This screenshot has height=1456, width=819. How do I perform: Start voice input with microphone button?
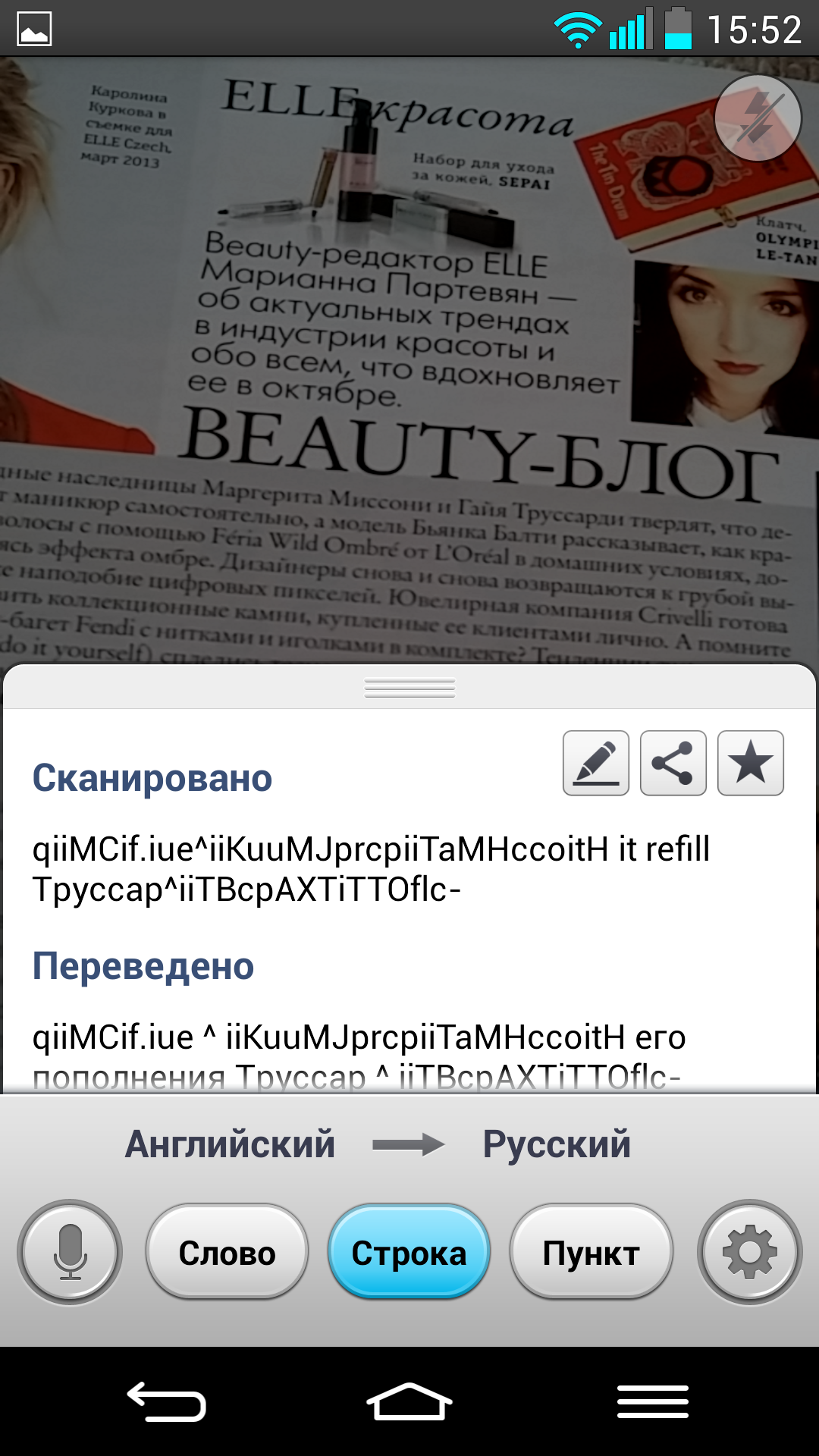coord(70,1252)
